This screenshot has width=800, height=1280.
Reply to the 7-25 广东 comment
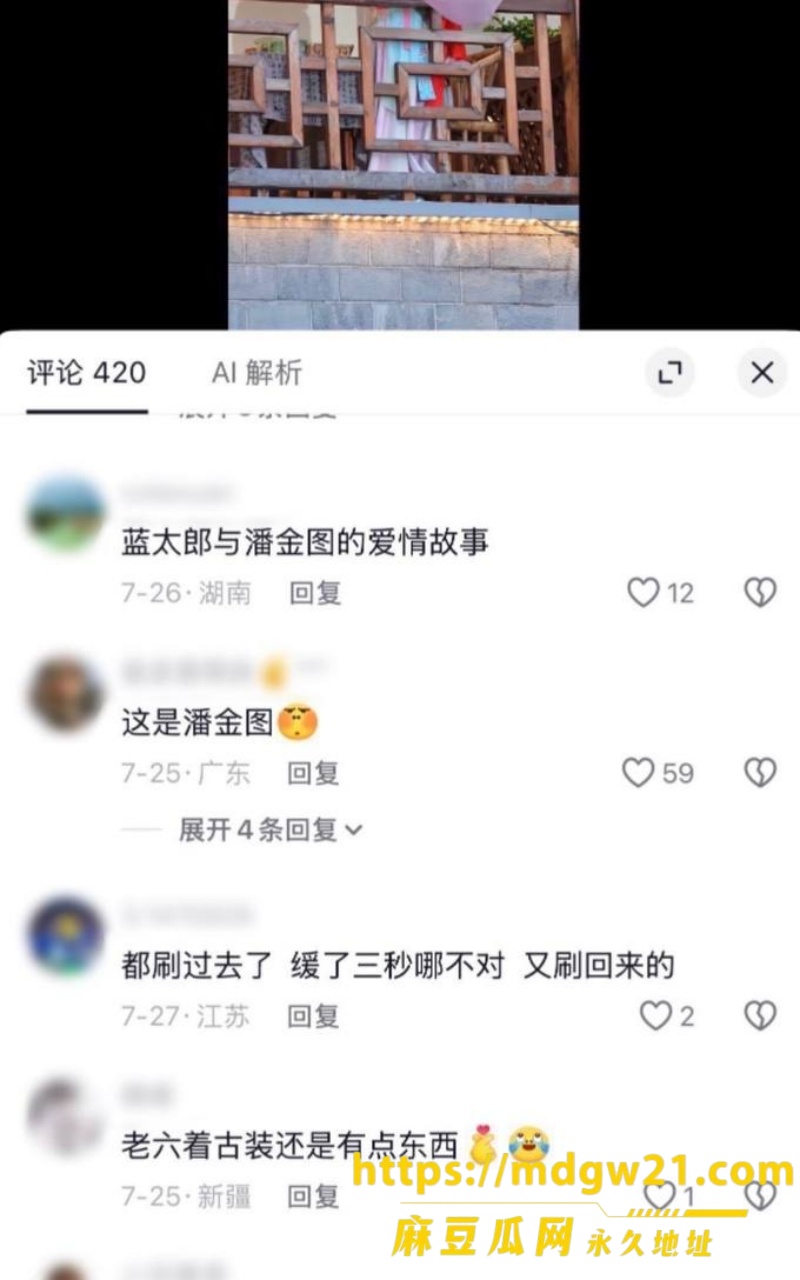pyautogui.click(x=314, y=773)
